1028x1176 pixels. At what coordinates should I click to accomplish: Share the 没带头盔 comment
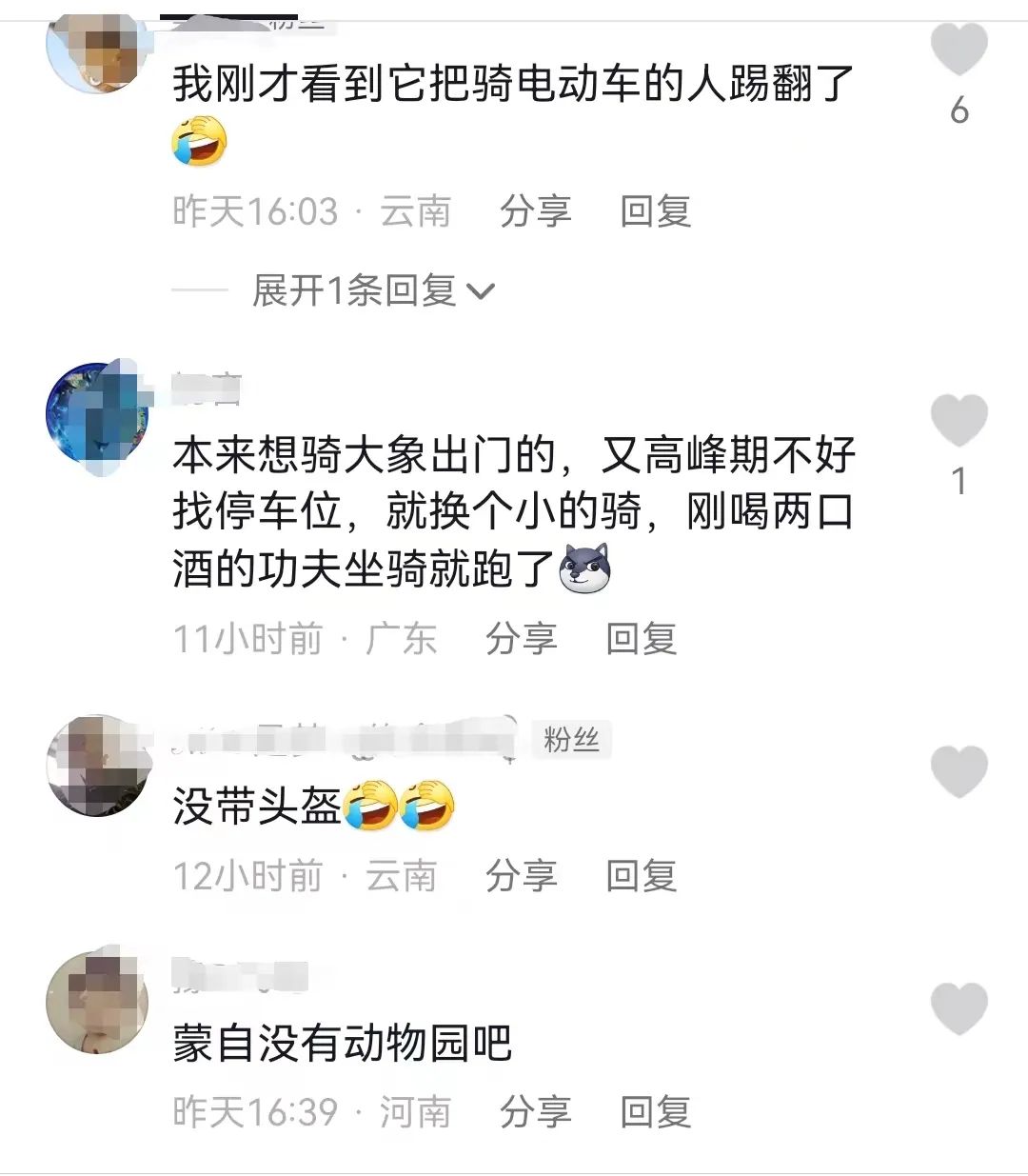coord(521,876)
